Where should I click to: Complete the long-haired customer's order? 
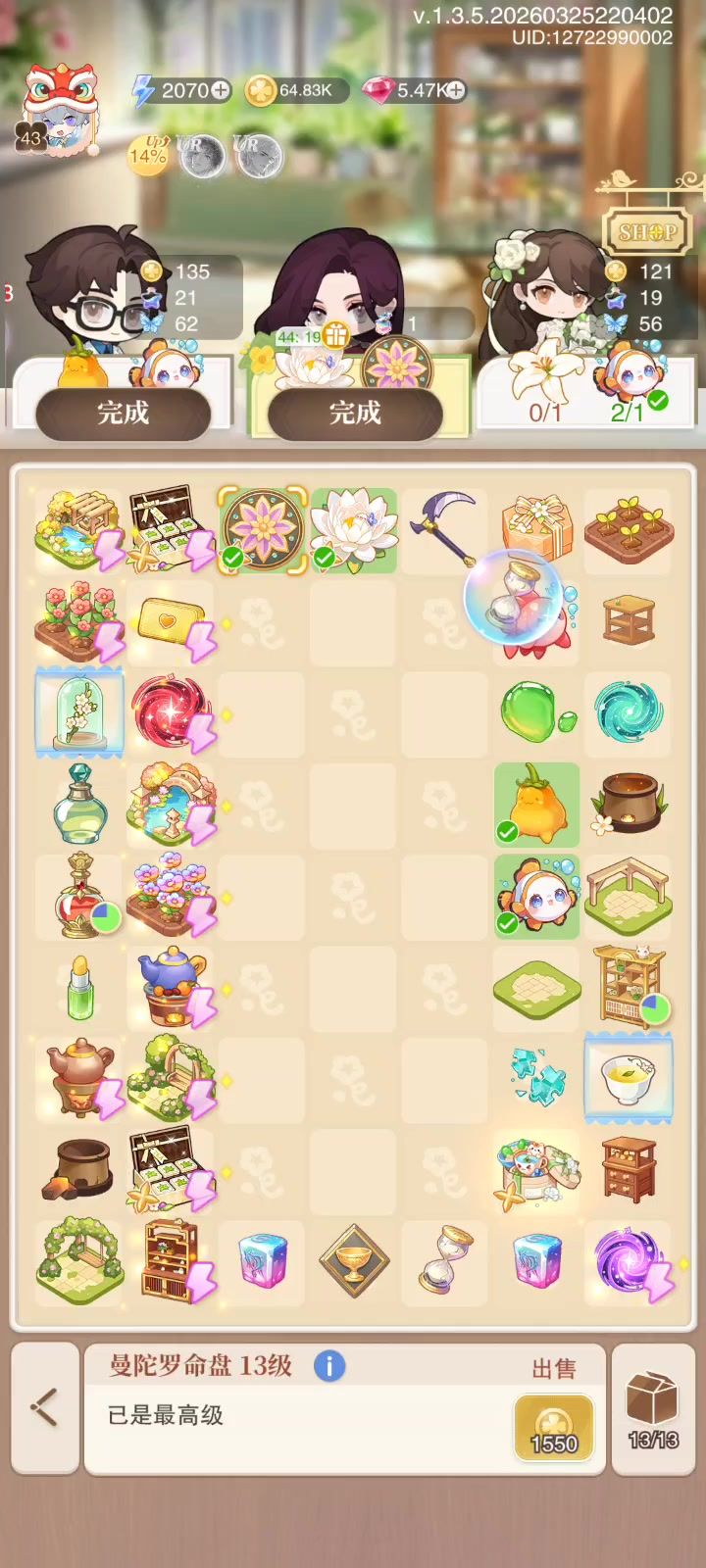pyautogui.click(x=354, y=413)
